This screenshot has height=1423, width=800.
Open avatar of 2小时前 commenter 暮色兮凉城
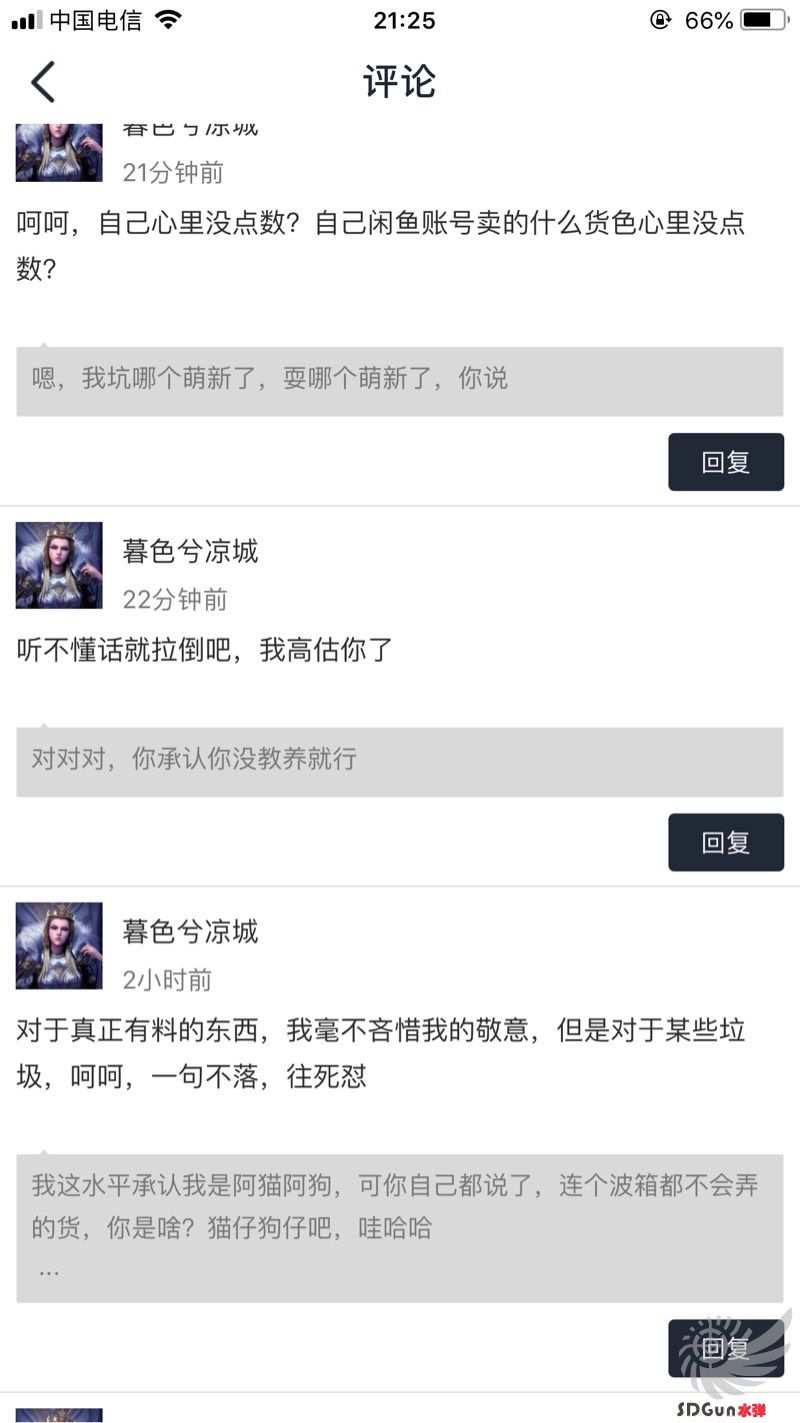coord(59,945)
